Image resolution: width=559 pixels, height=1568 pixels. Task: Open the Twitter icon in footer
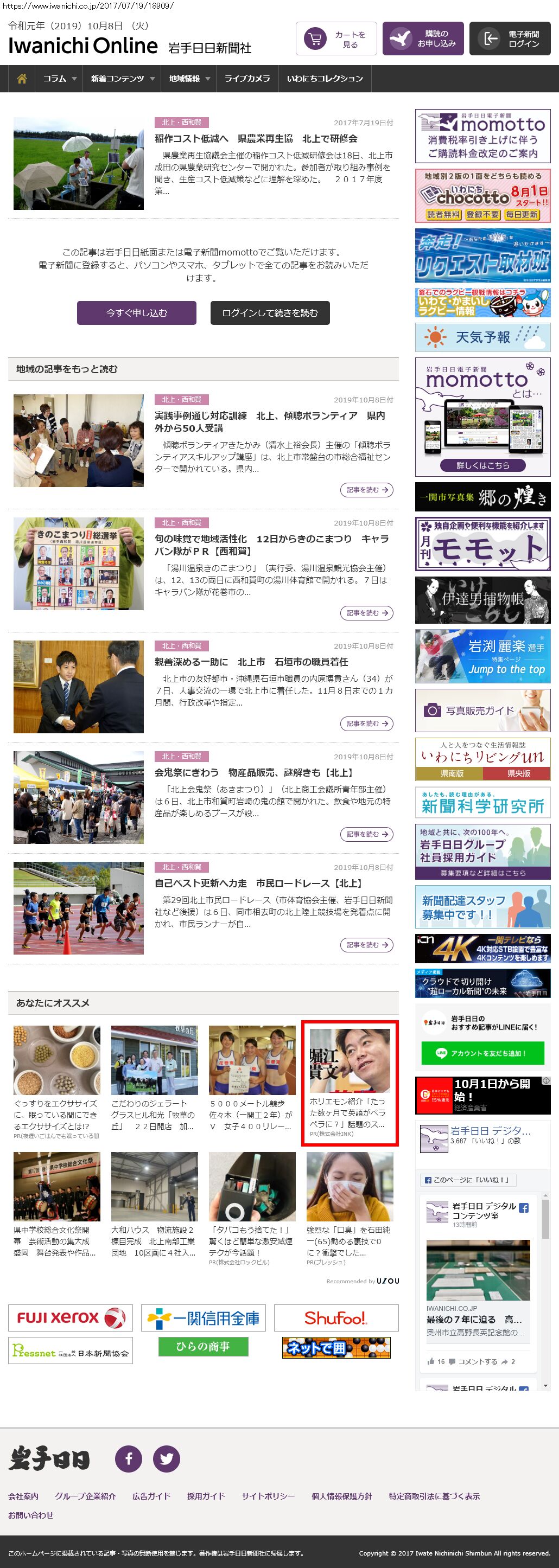[166, 1459]
